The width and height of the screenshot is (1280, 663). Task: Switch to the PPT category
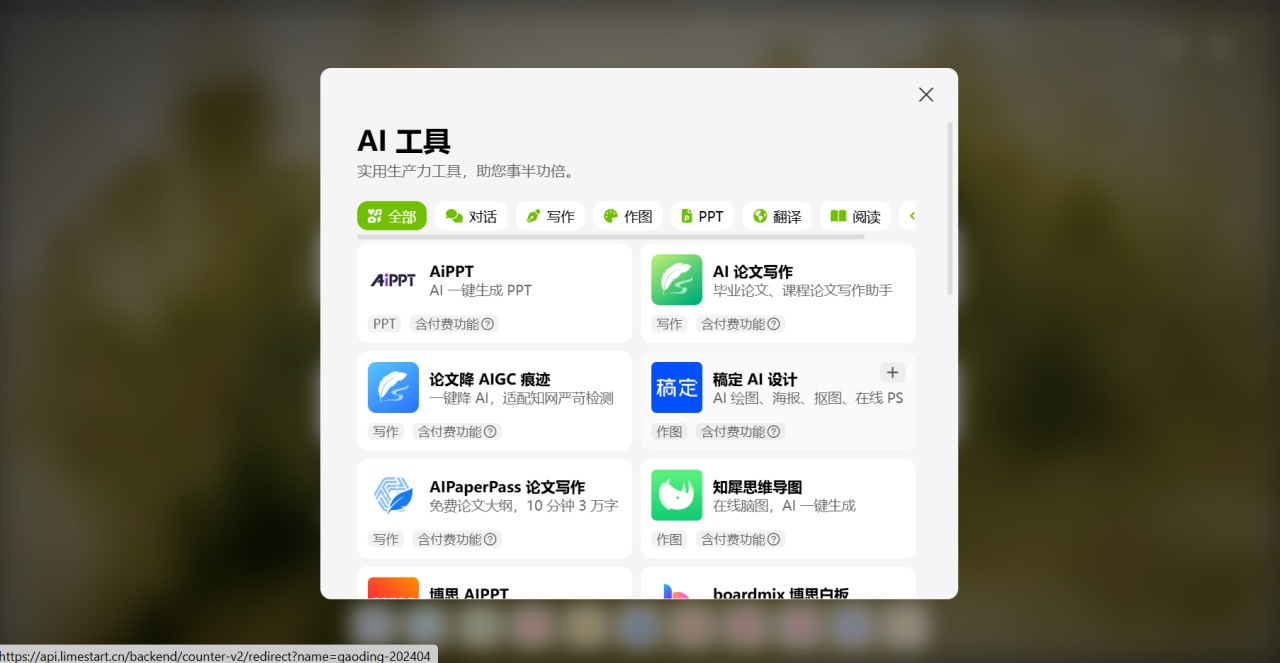pyautogui.click(x=702, y=216)
